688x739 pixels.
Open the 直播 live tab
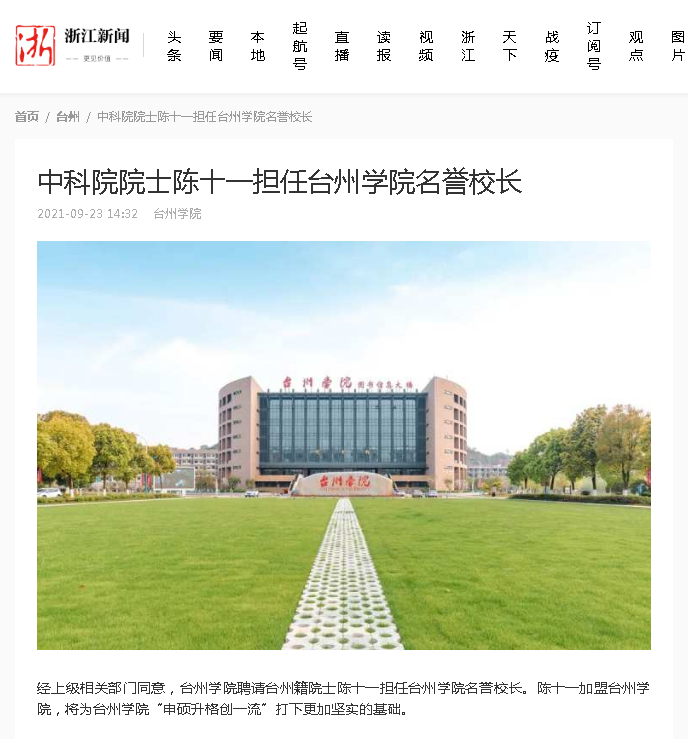click(x=342, y=46)
